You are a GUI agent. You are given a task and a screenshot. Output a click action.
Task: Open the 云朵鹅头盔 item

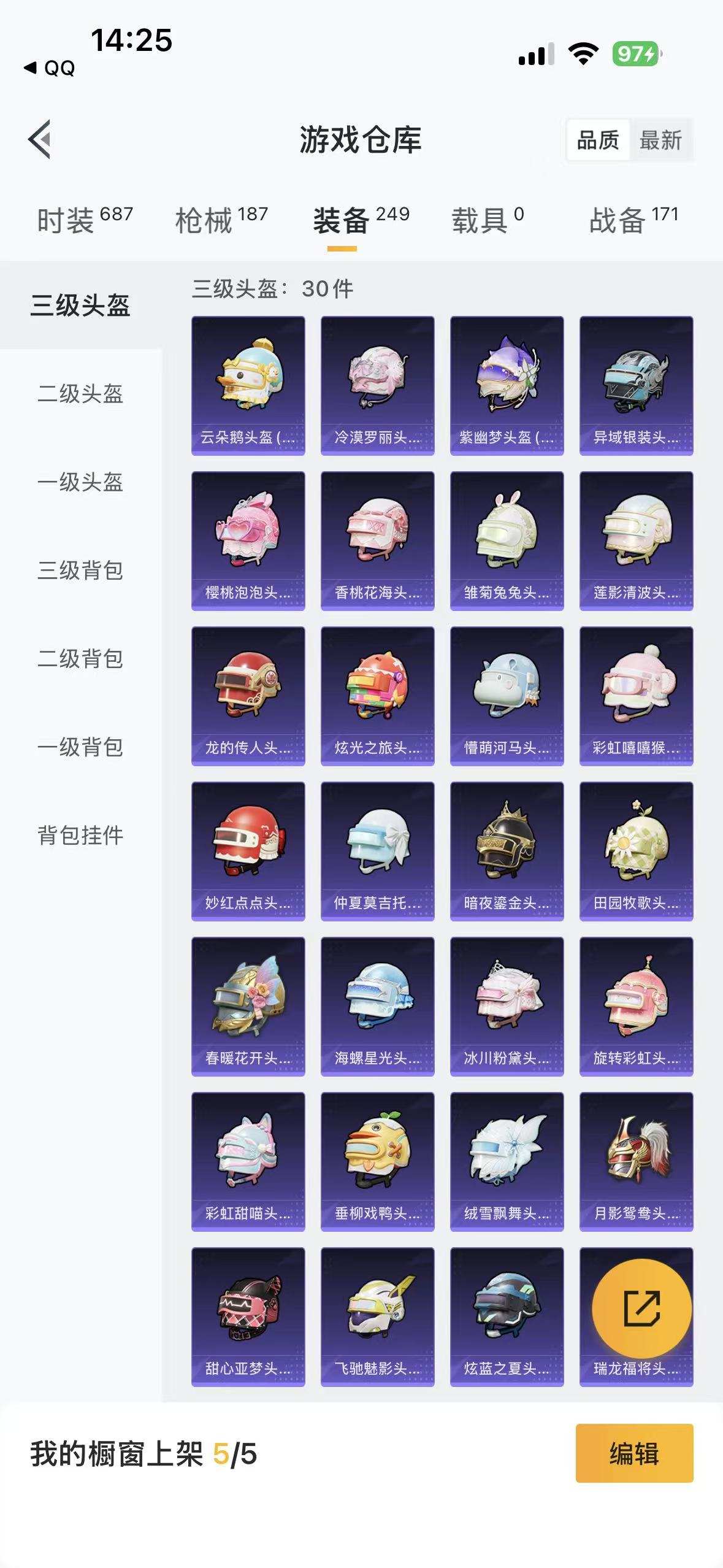(248, 385)
